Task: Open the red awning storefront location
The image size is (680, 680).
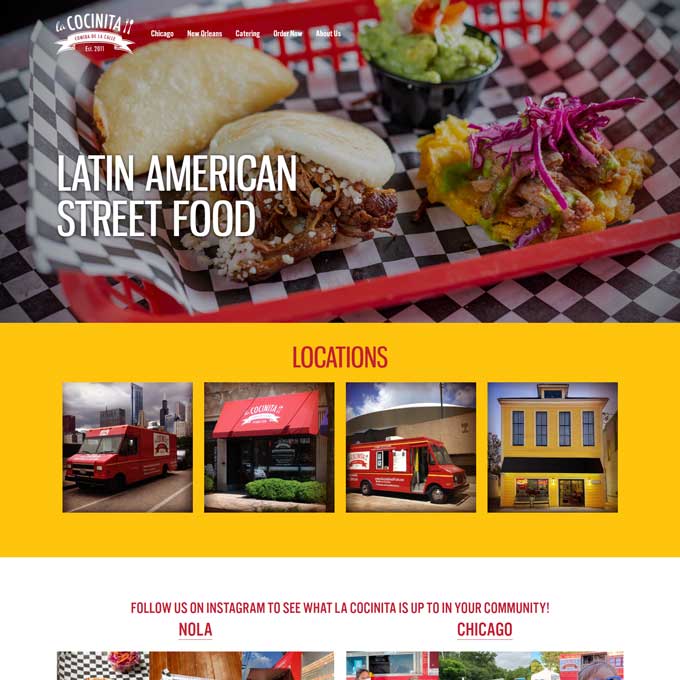Action: coord(269,447)
